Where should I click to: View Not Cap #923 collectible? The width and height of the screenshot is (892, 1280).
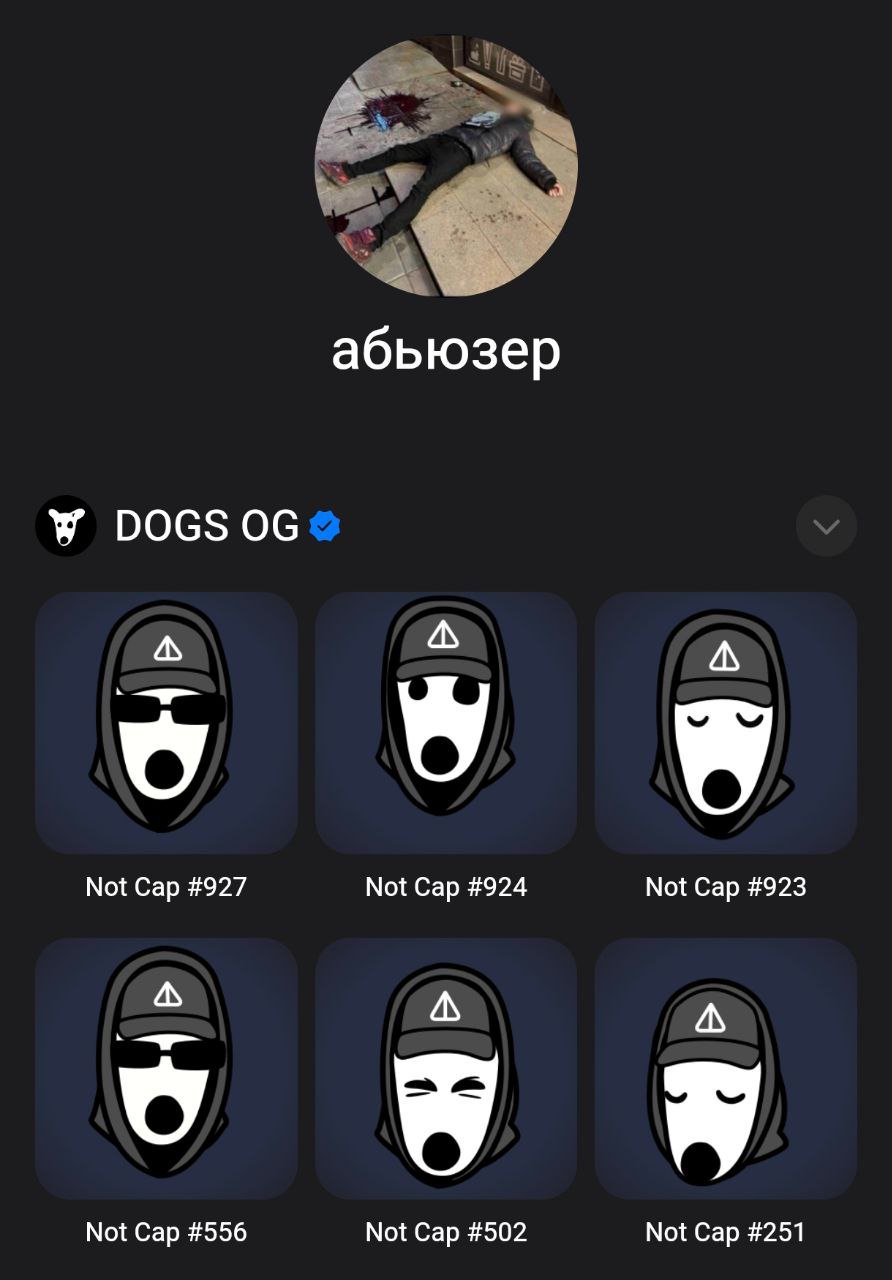coord(726,723)
